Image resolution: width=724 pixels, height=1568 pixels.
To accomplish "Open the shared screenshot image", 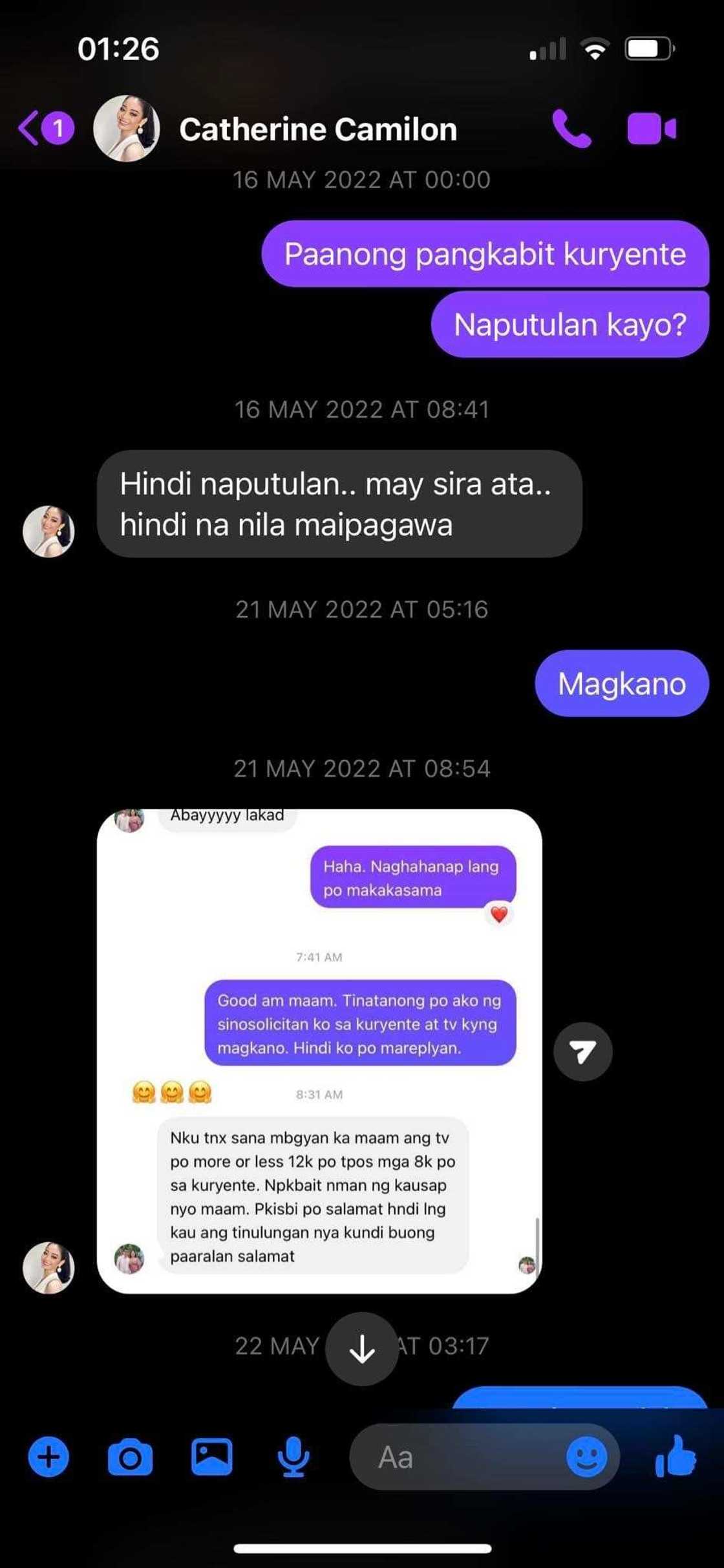I will coord(319,1051).
